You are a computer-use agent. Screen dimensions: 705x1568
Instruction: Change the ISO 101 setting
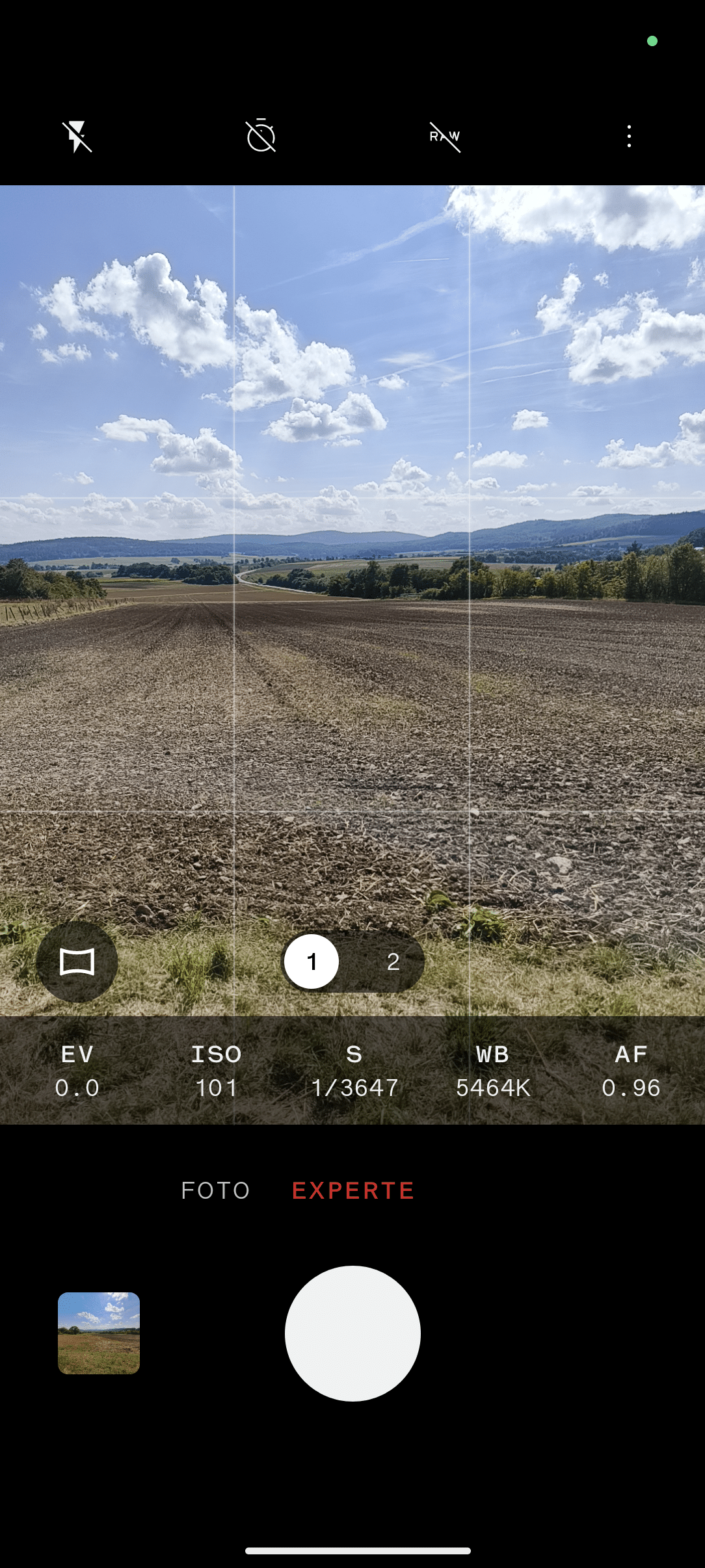pos(216,1071)
